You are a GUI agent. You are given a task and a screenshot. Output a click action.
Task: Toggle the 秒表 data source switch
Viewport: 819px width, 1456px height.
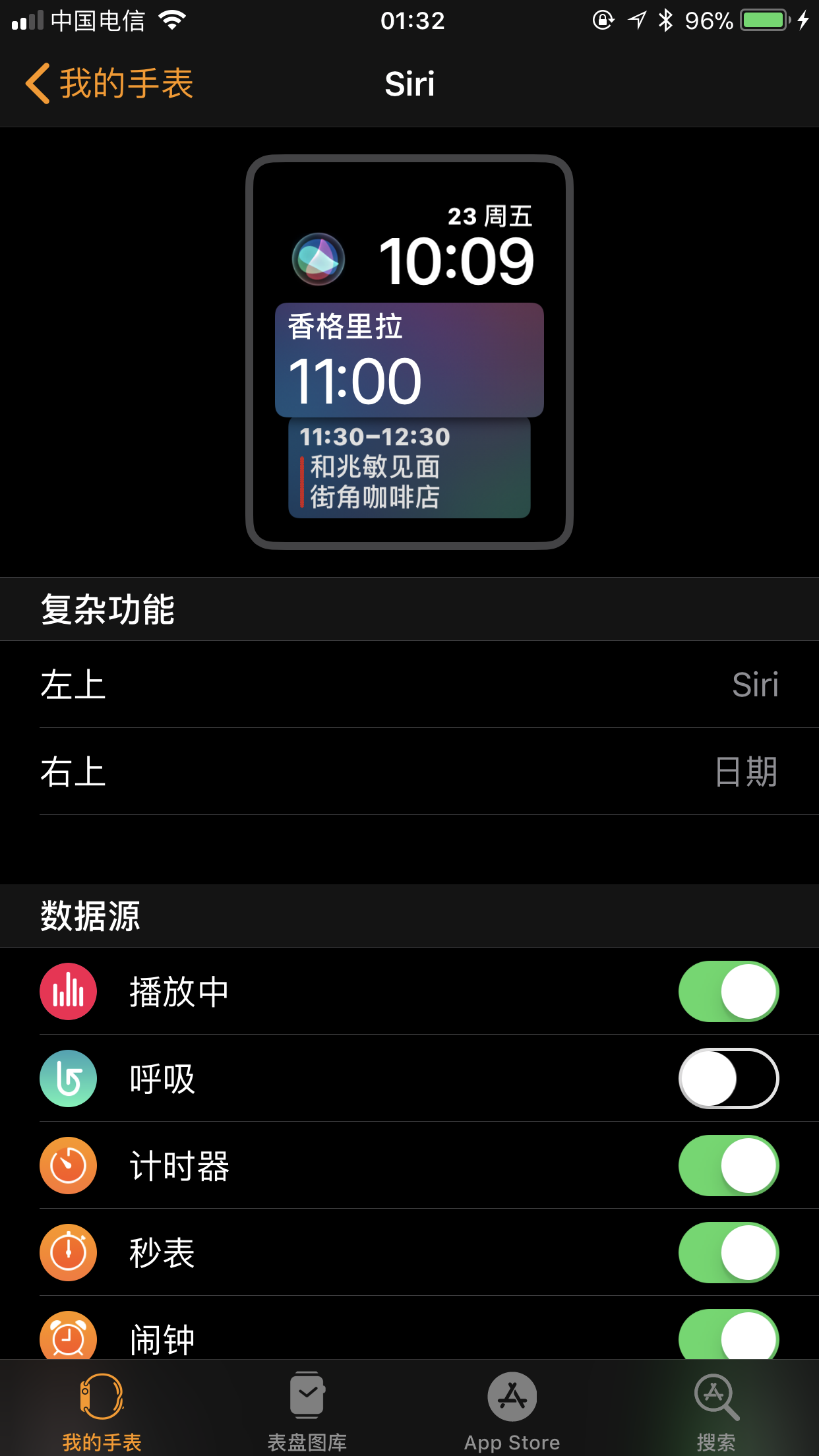click(729, 1252)
